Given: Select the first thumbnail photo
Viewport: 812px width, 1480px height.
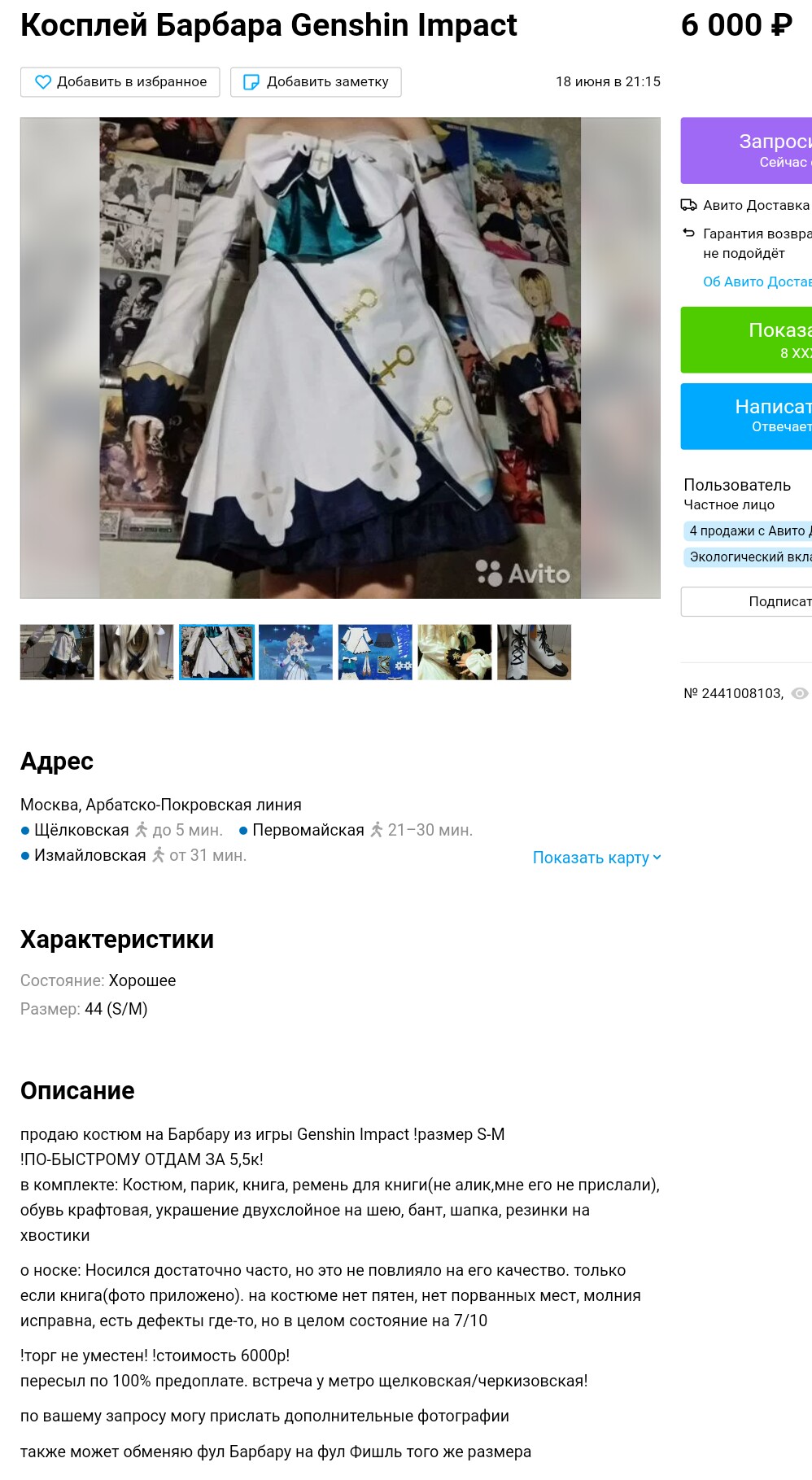Looking at the screenshot, I should coord(57,652).
